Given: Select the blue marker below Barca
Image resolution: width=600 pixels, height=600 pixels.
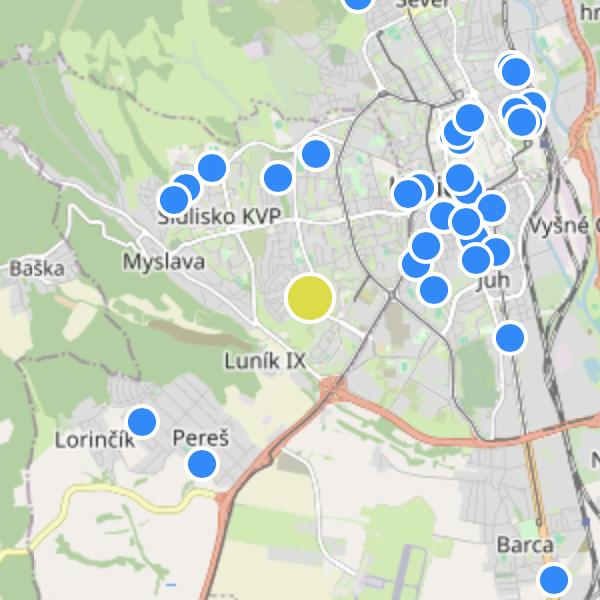Looking at the screenshot, I should (x=552, y=579).
